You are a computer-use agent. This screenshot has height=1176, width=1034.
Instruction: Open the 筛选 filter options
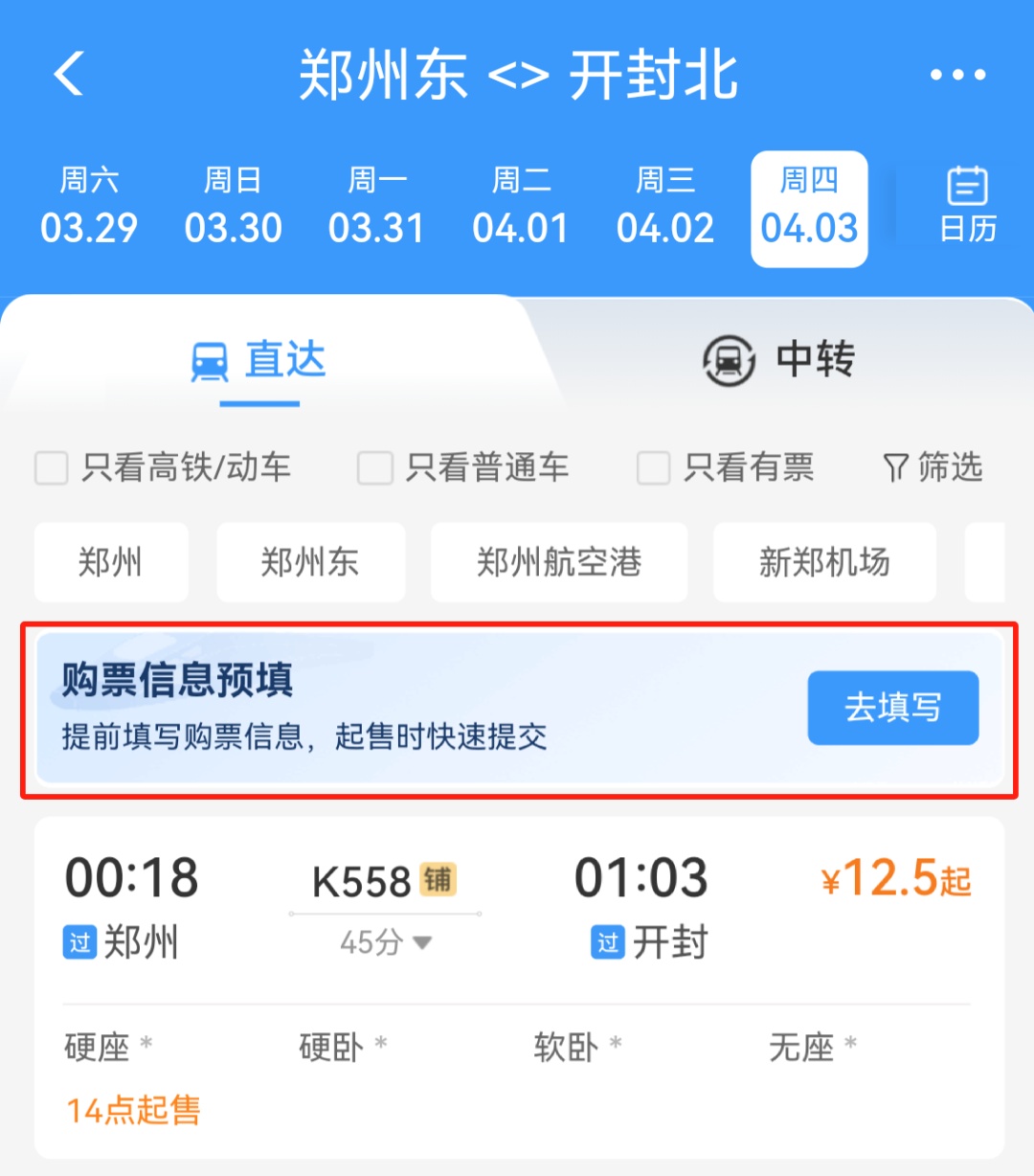point(930,468)
